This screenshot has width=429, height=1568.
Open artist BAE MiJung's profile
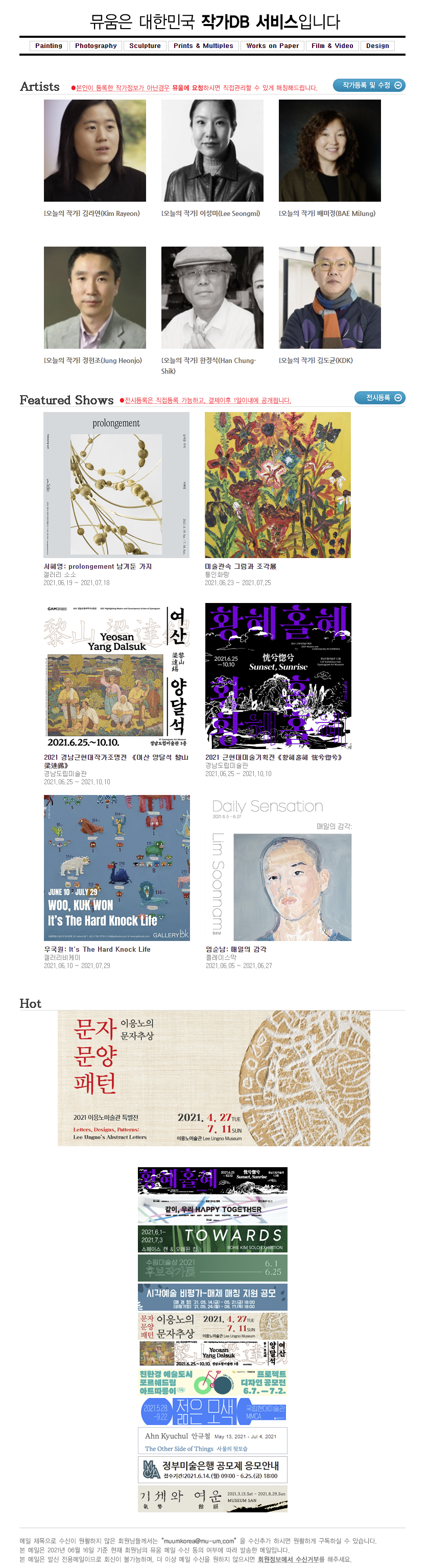point(329,150)
